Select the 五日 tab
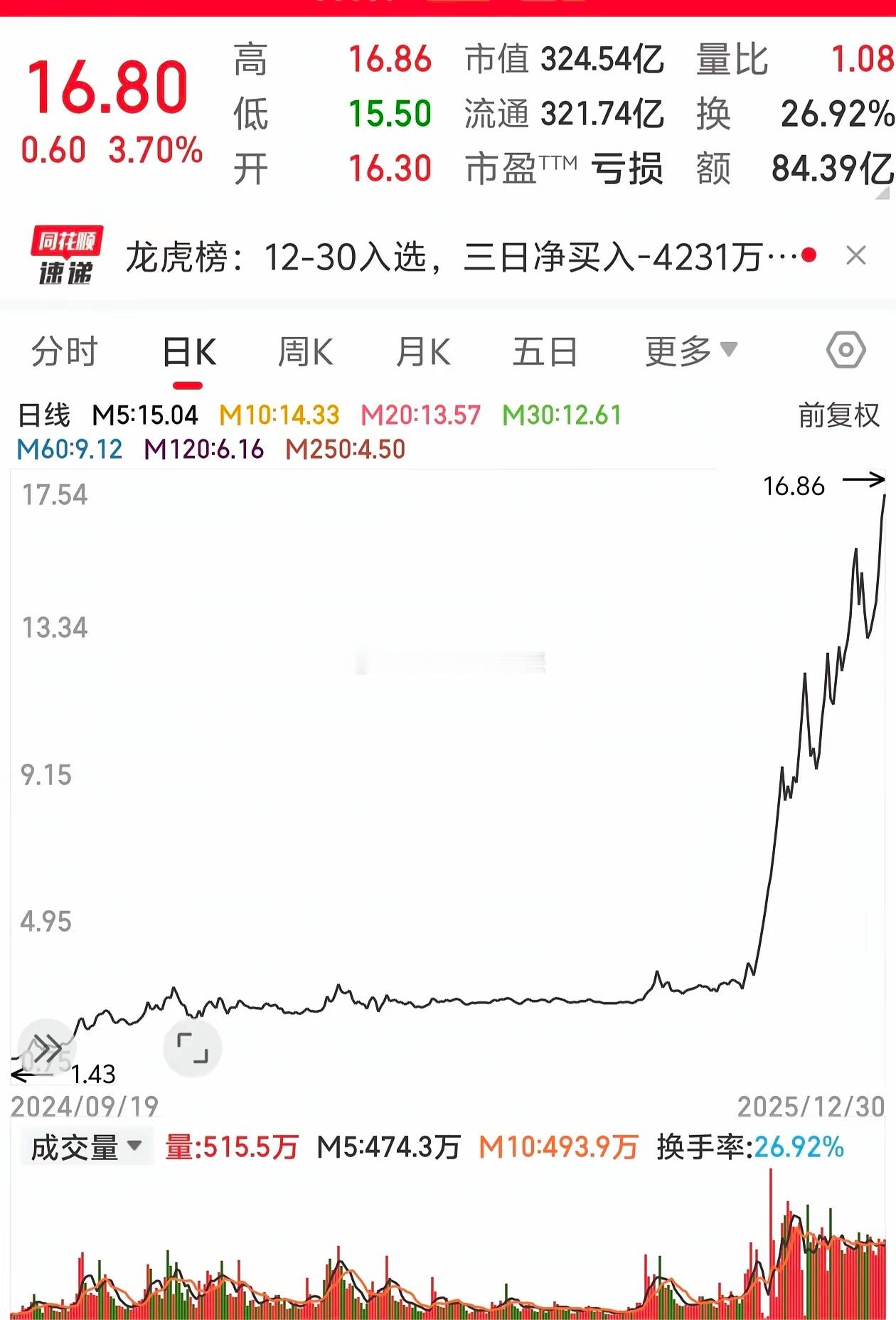The width and height of the screenshot is (896, 1320). tap(546, 350)
